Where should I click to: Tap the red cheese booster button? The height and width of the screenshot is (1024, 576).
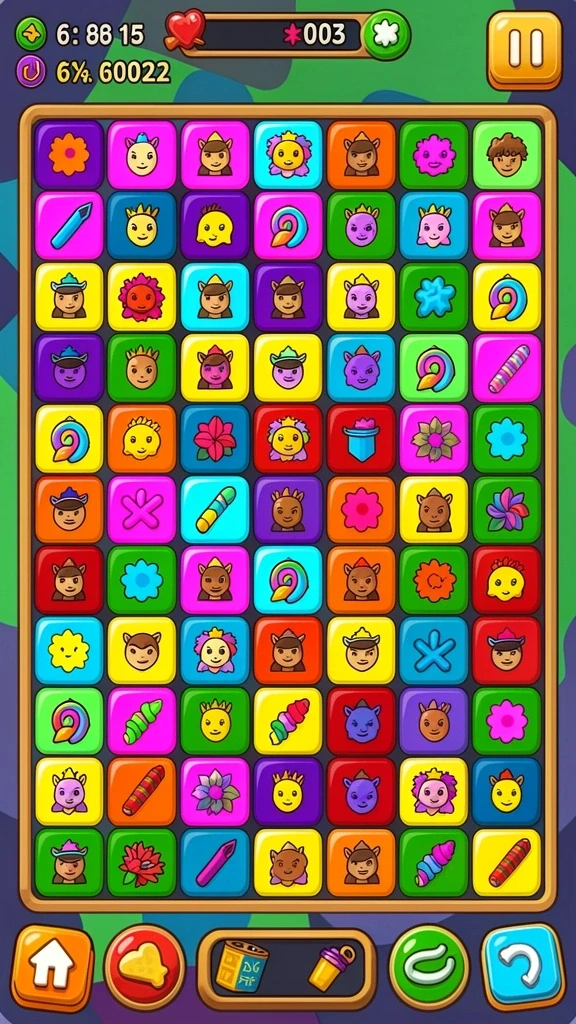coord(144,967)
